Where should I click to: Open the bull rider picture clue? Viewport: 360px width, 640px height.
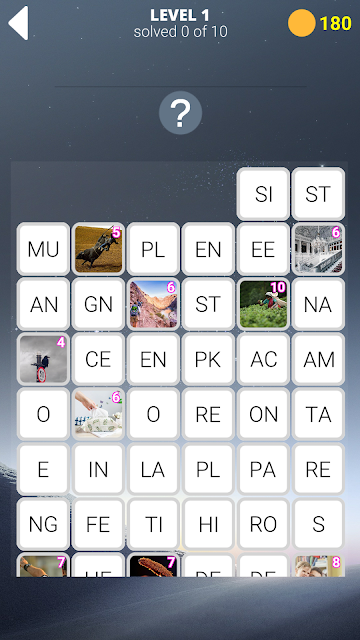(98, 249)
